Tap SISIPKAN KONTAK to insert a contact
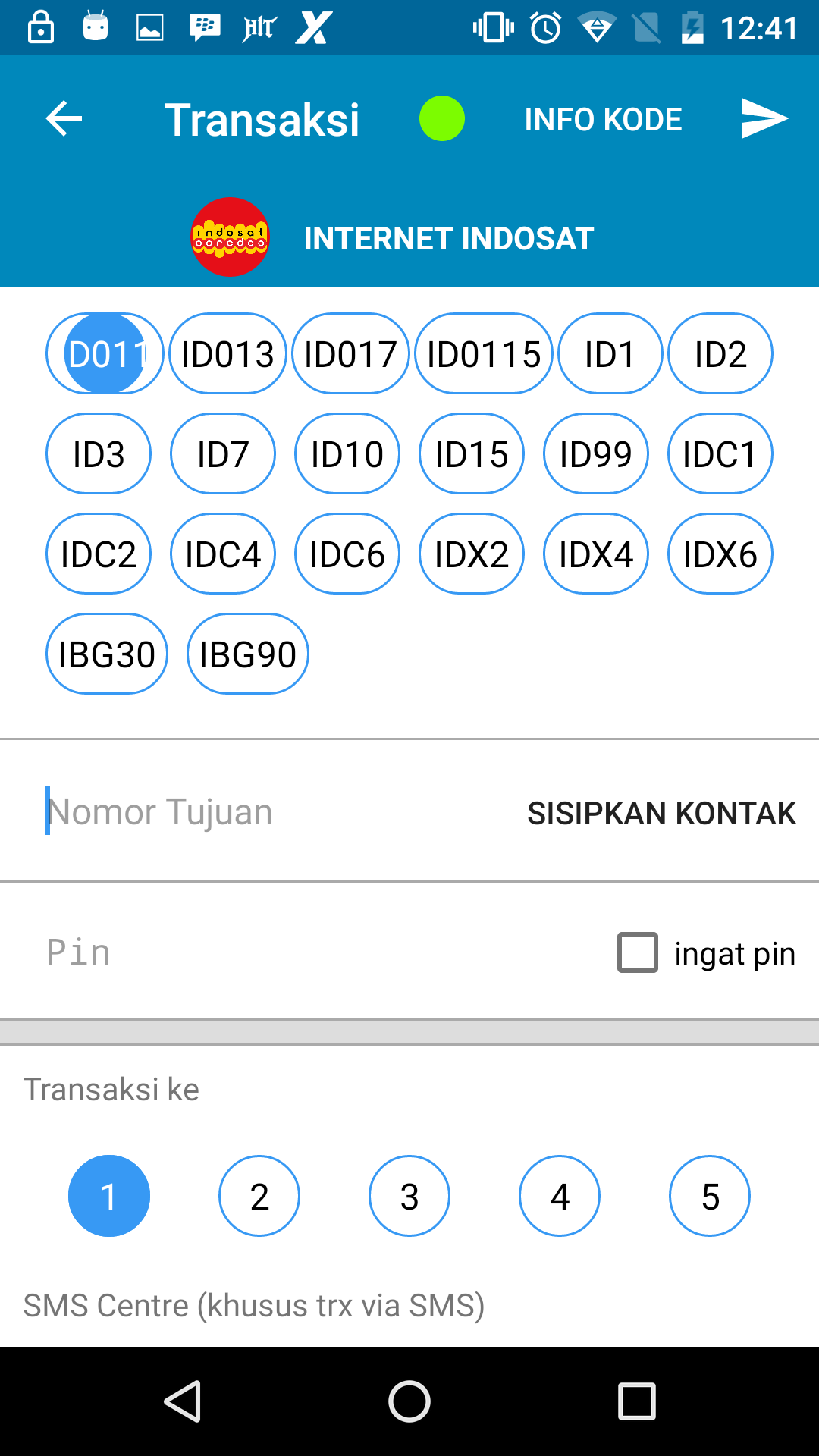Screen dimensions: 819x1456 point(661,811)
